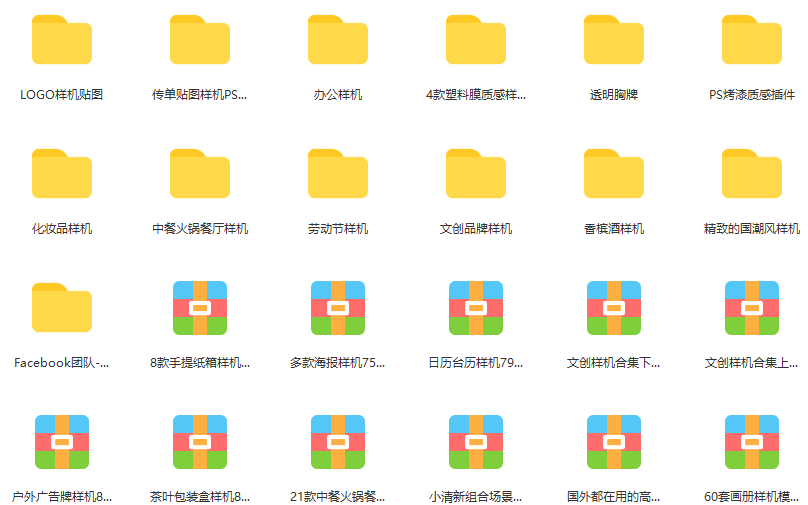The image size is (808, 505).
Task: Open the 办公样机 folder
Action: [x=338, y=42]
